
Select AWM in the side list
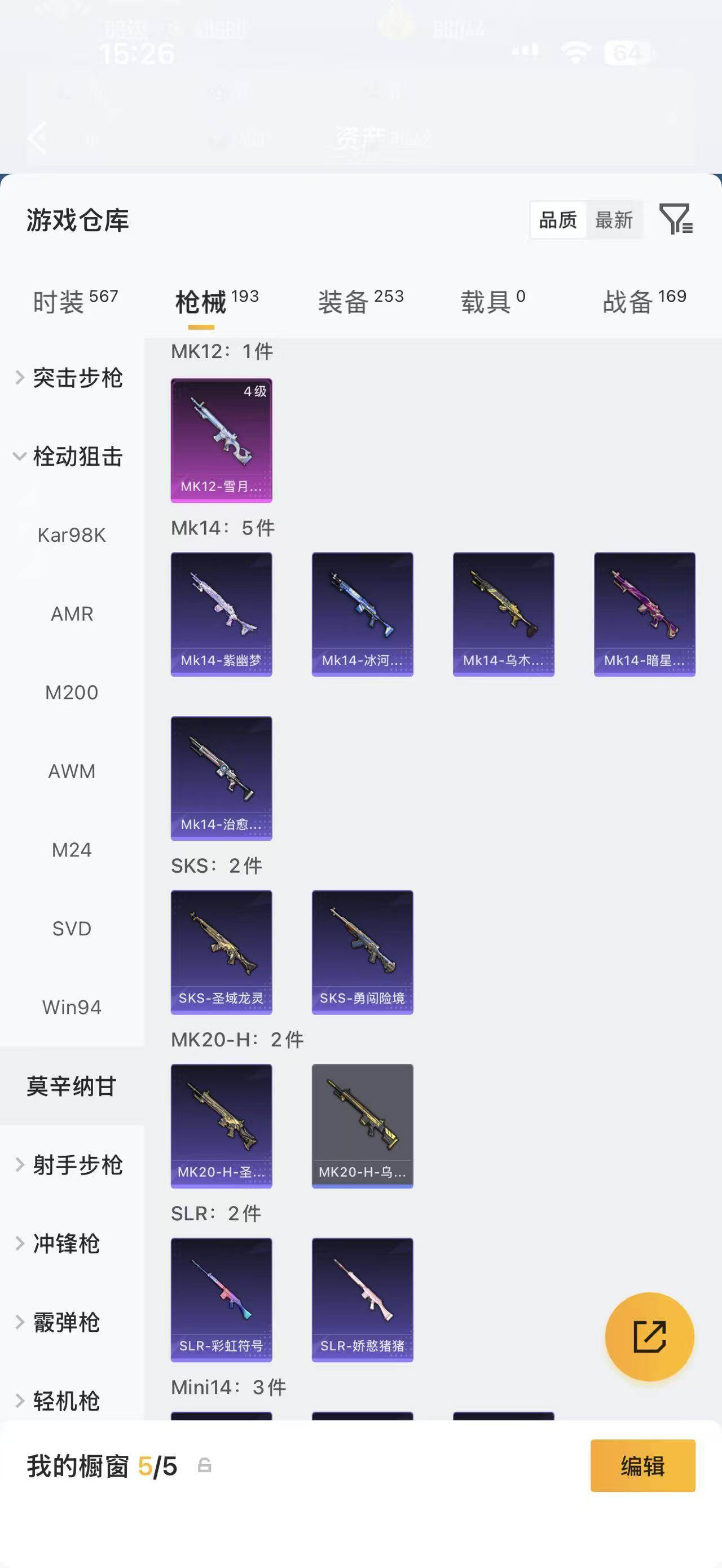coord(72,771)
